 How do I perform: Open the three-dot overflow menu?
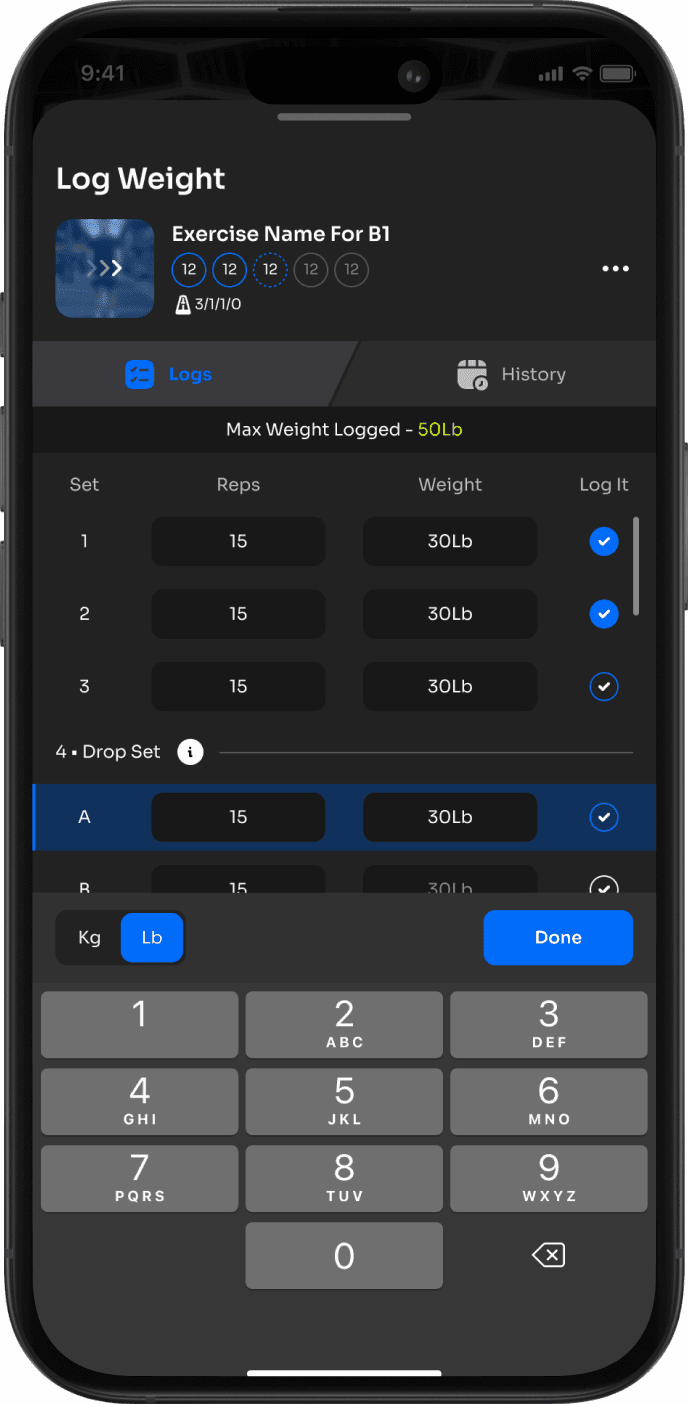615,269
